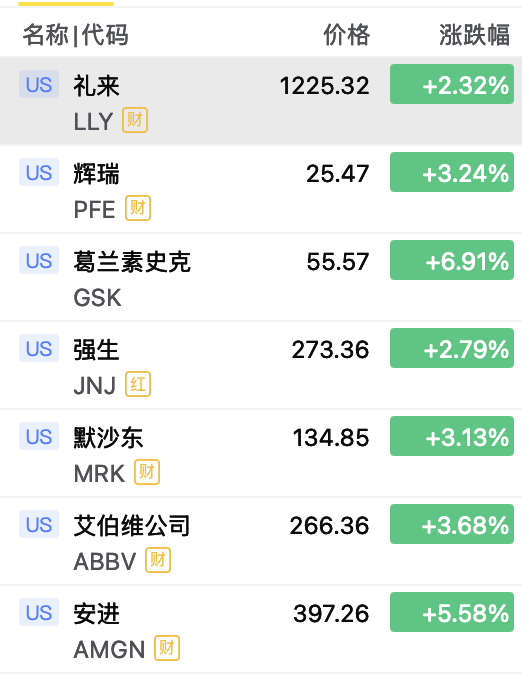This screenshot has height=676, width=522.
Task: Open the 礼来 LLY stock row
Action: [x=261, y=101]
